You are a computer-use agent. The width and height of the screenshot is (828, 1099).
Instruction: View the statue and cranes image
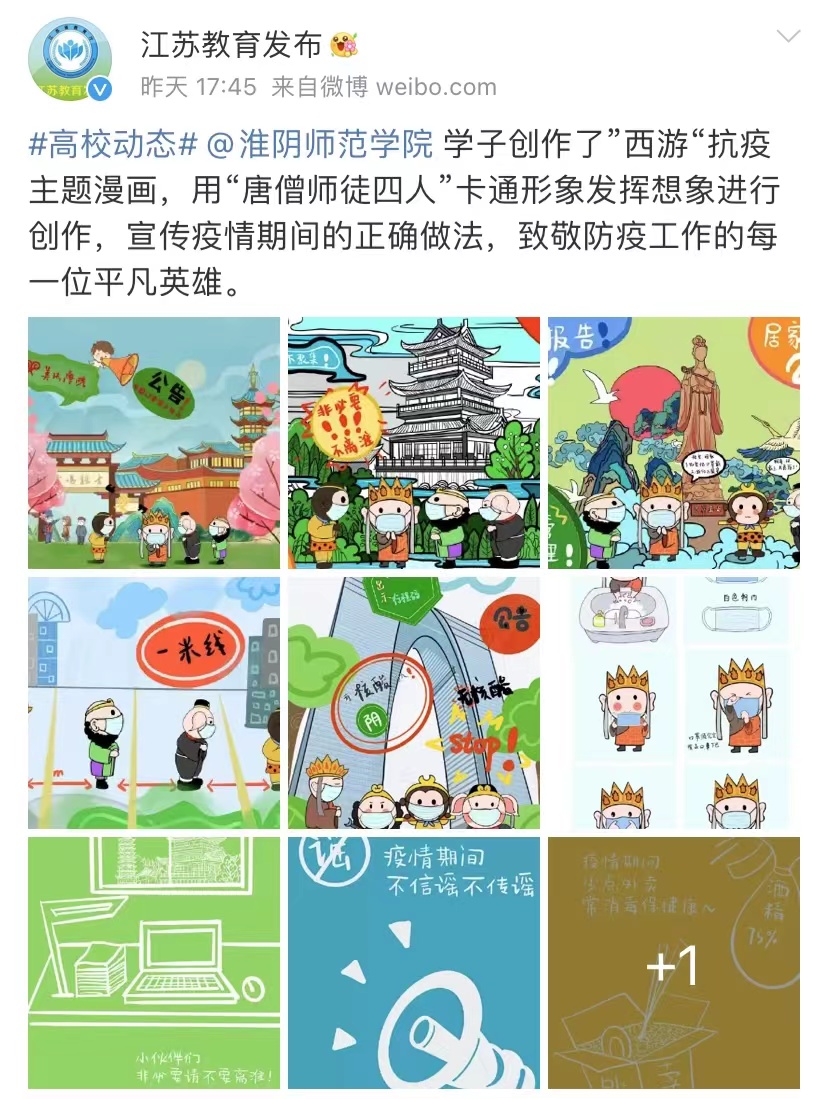coord(673,443)
